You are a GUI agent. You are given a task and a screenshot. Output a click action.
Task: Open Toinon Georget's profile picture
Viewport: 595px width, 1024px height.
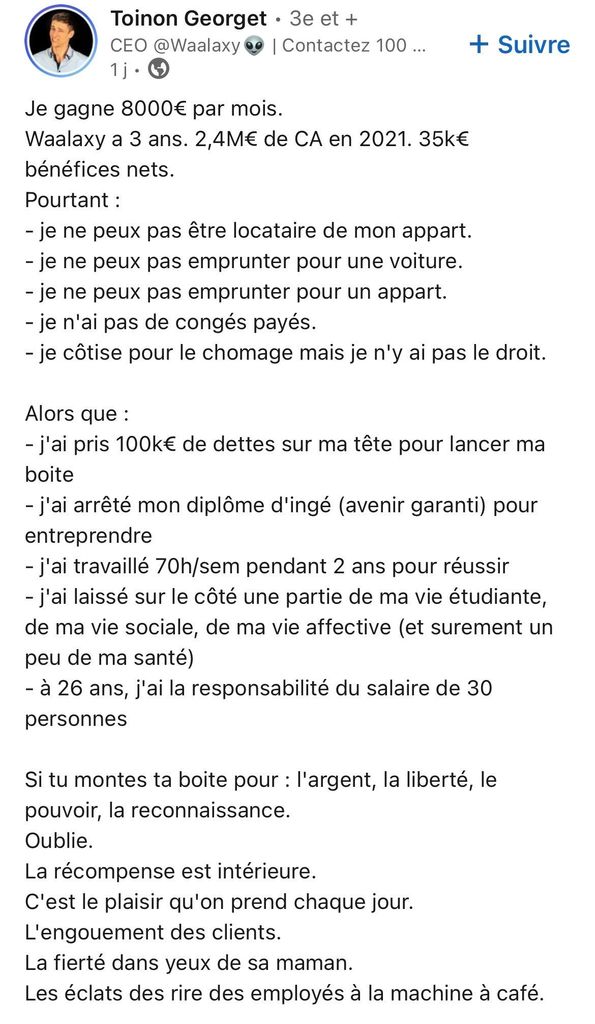tap(61, 42)
